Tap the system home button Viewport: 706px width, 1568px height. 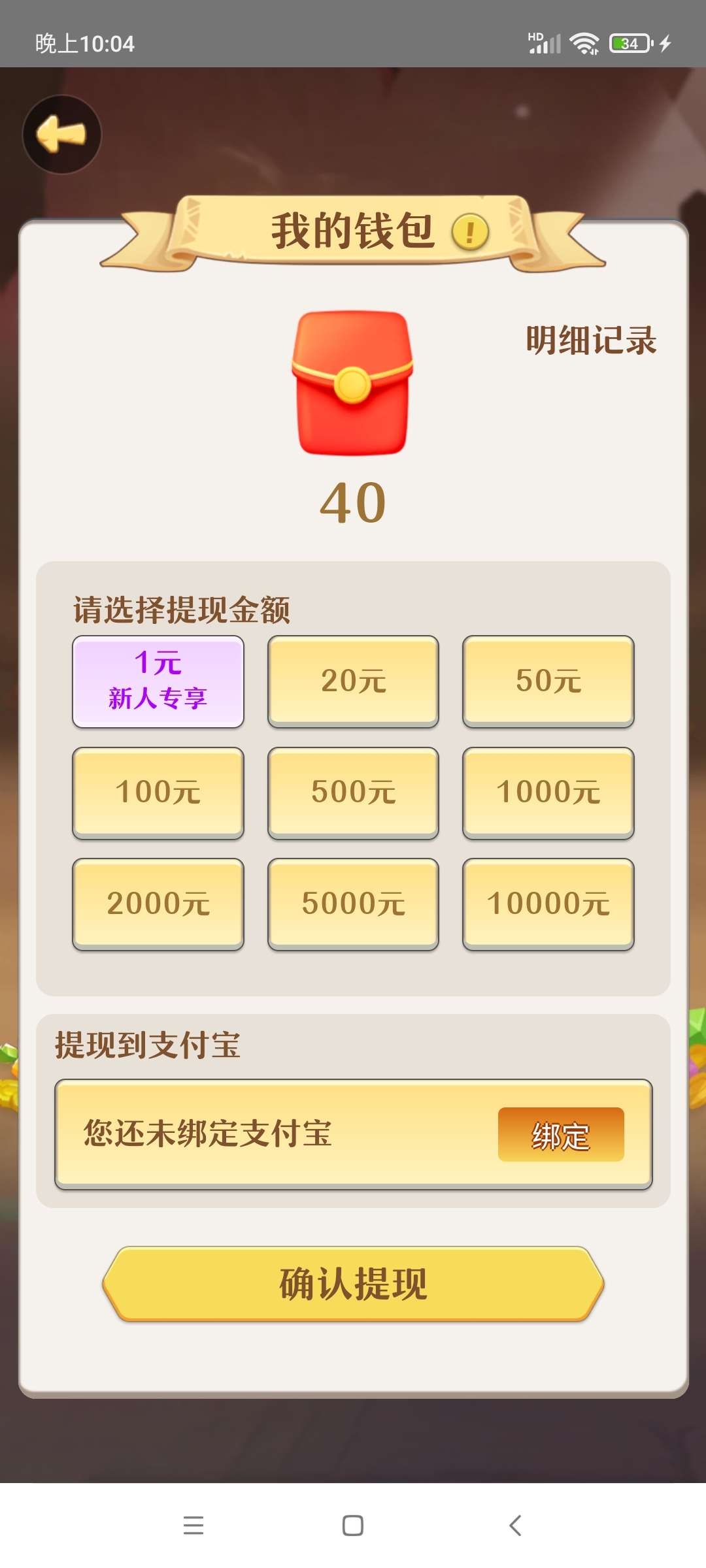pyautogui.click(x=353, y=1526)
